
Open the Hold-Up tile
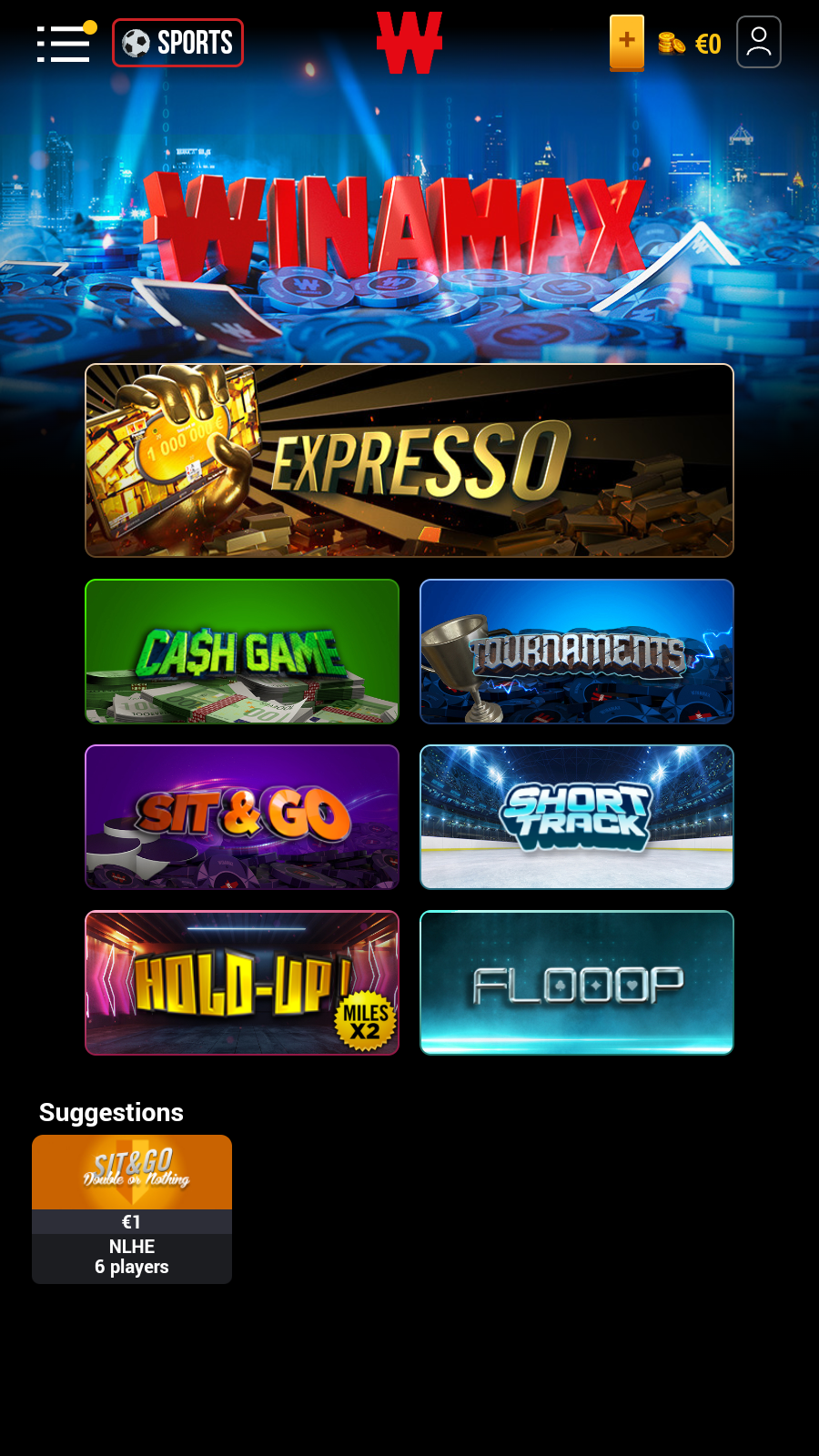pyautogui.click(x=242, y=983)
